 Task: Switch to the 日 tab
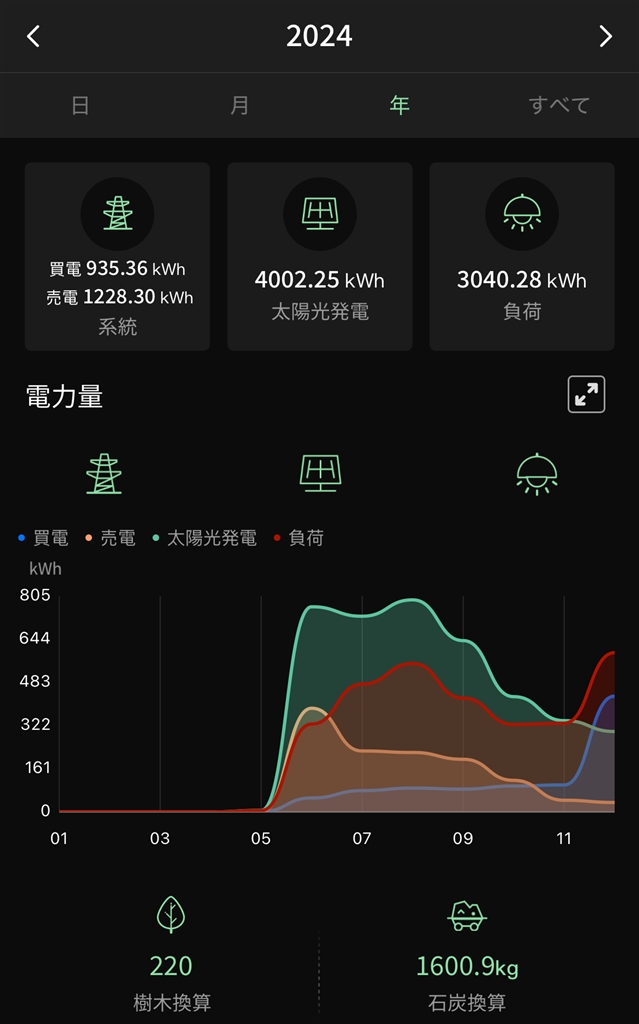[80, 105]
